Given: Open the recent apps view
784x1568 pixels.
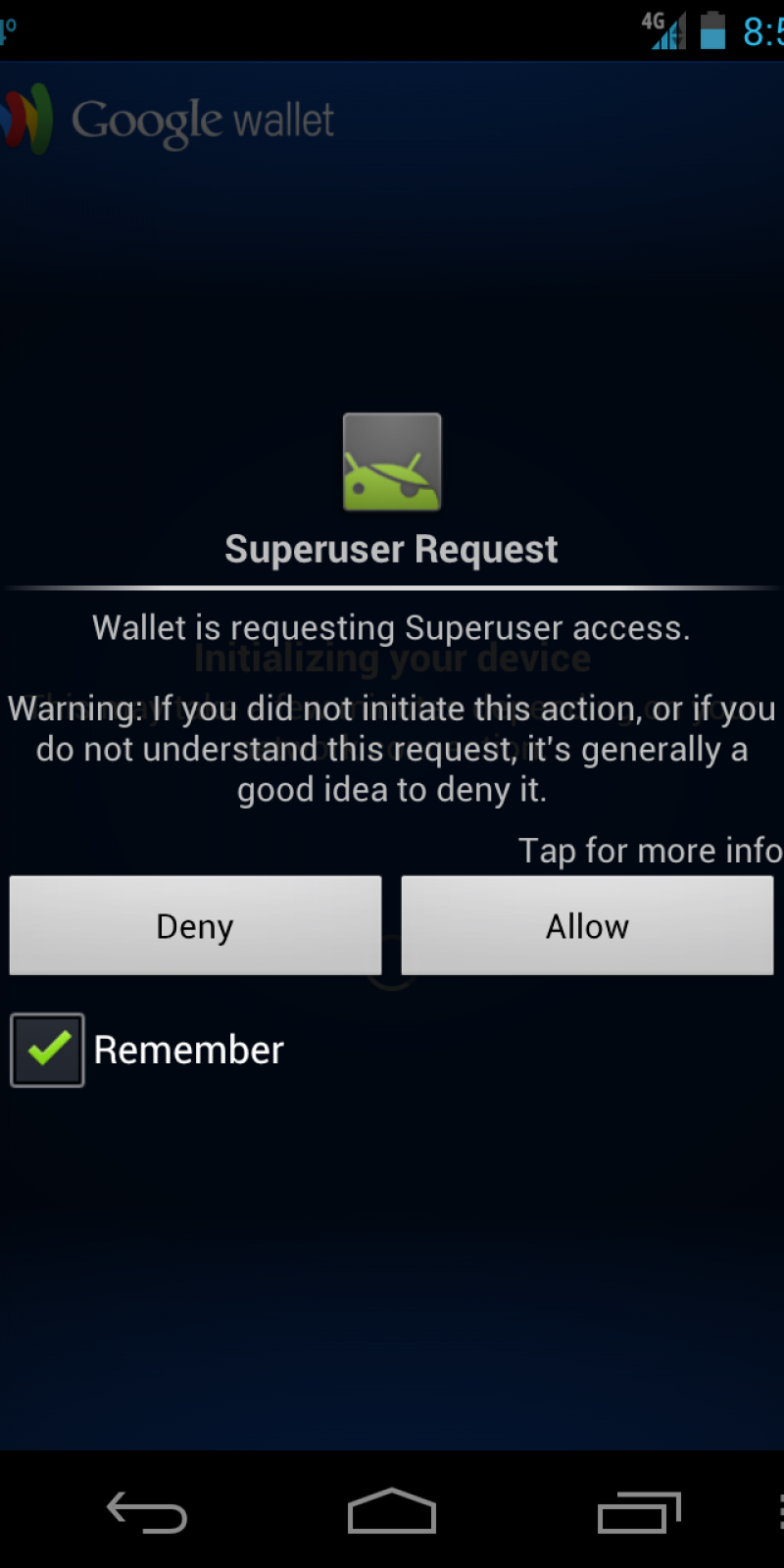Looking at the screenshot, I should (639, 1512).
